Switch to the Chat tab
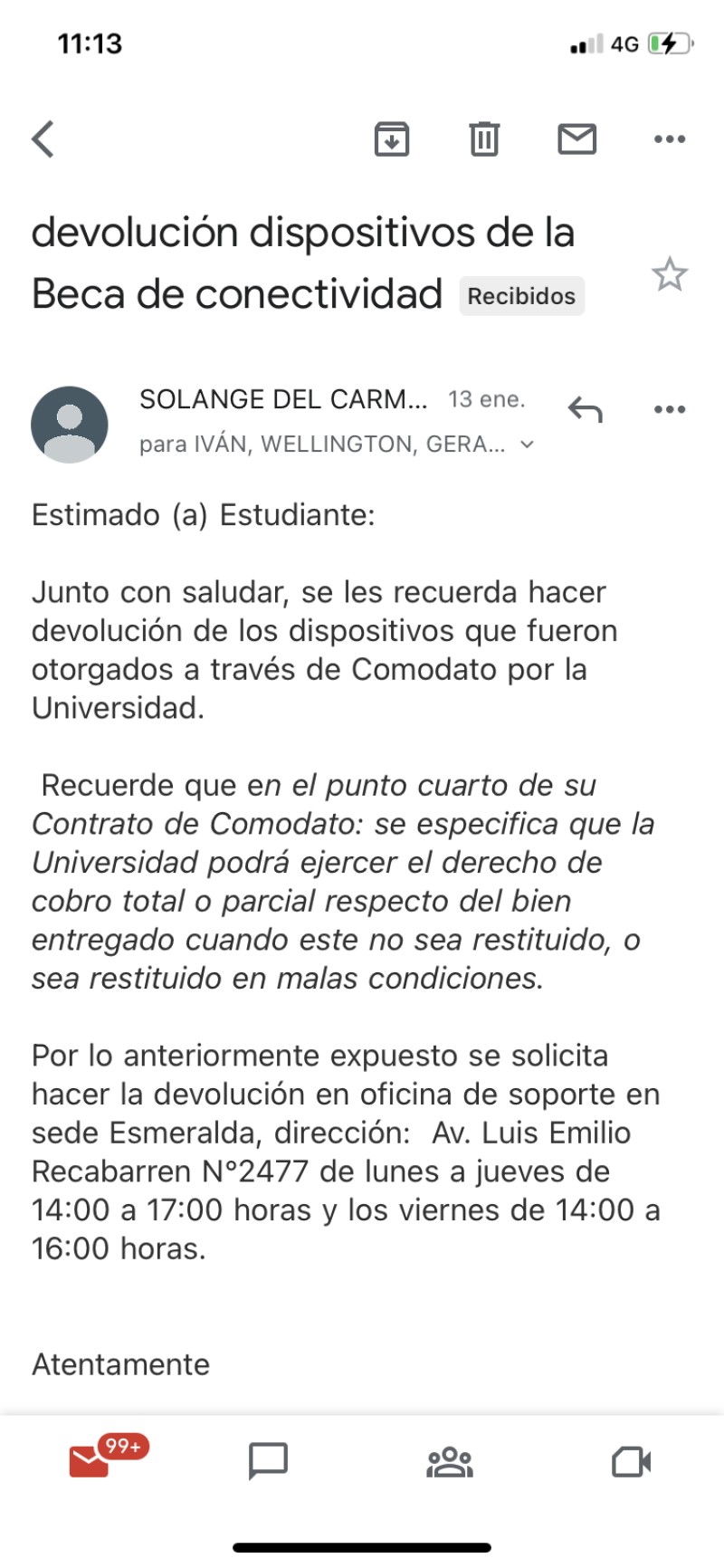724x1568 pixels. click(269, 1461)
